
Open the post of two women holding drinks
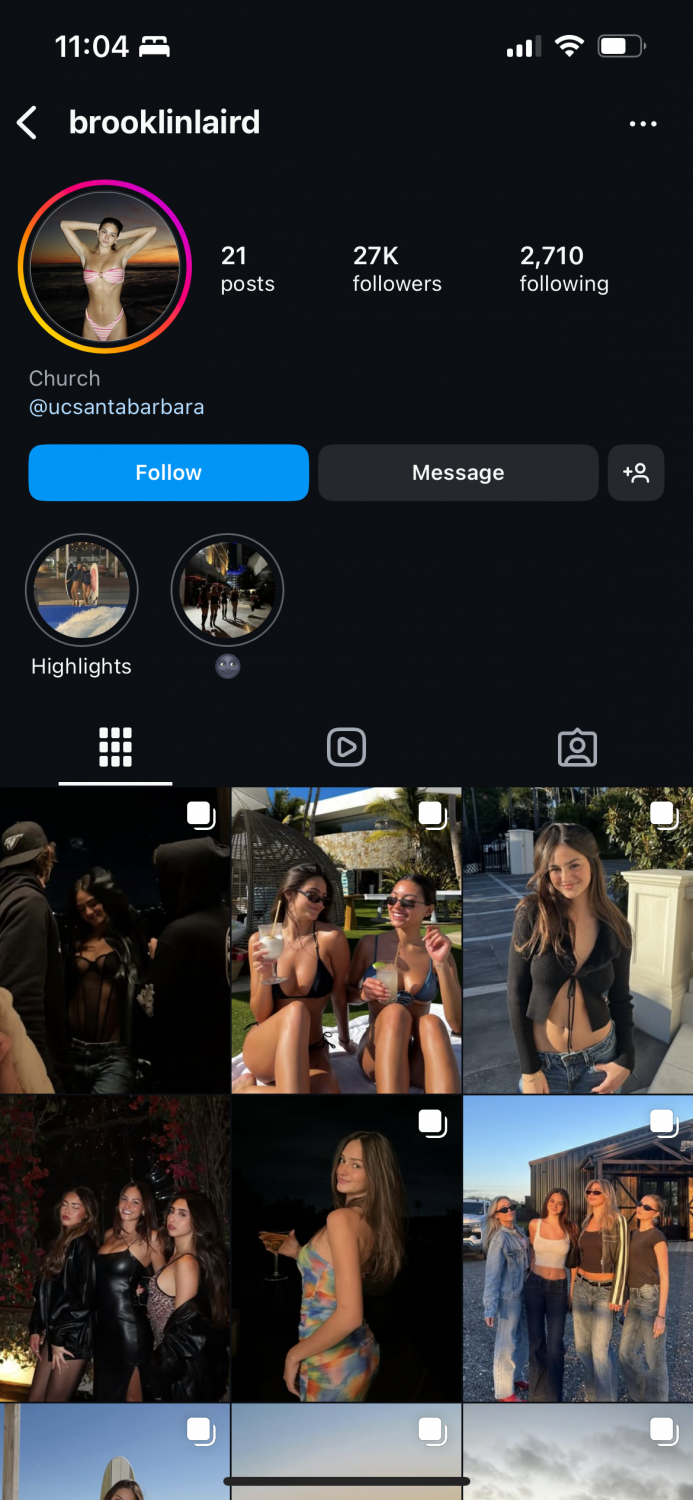tap(346, 940)
